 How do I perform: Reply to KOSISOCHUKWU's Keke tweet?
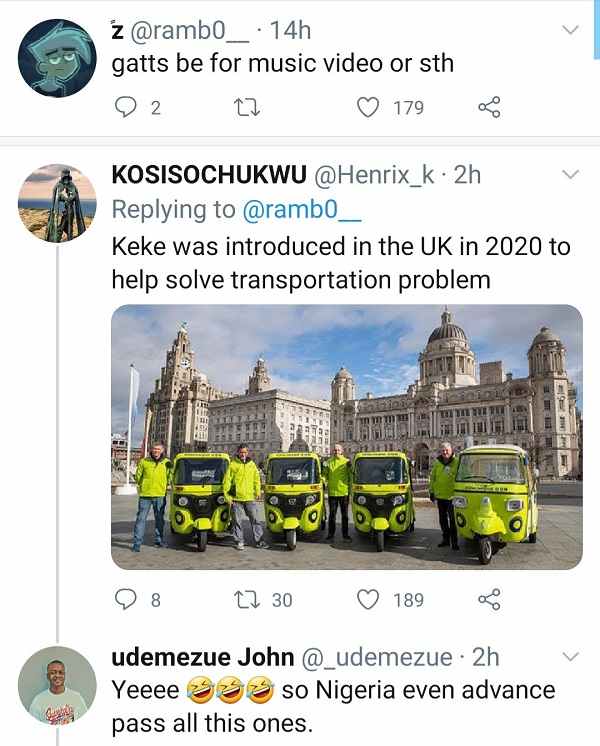click(x=126, y=599)
